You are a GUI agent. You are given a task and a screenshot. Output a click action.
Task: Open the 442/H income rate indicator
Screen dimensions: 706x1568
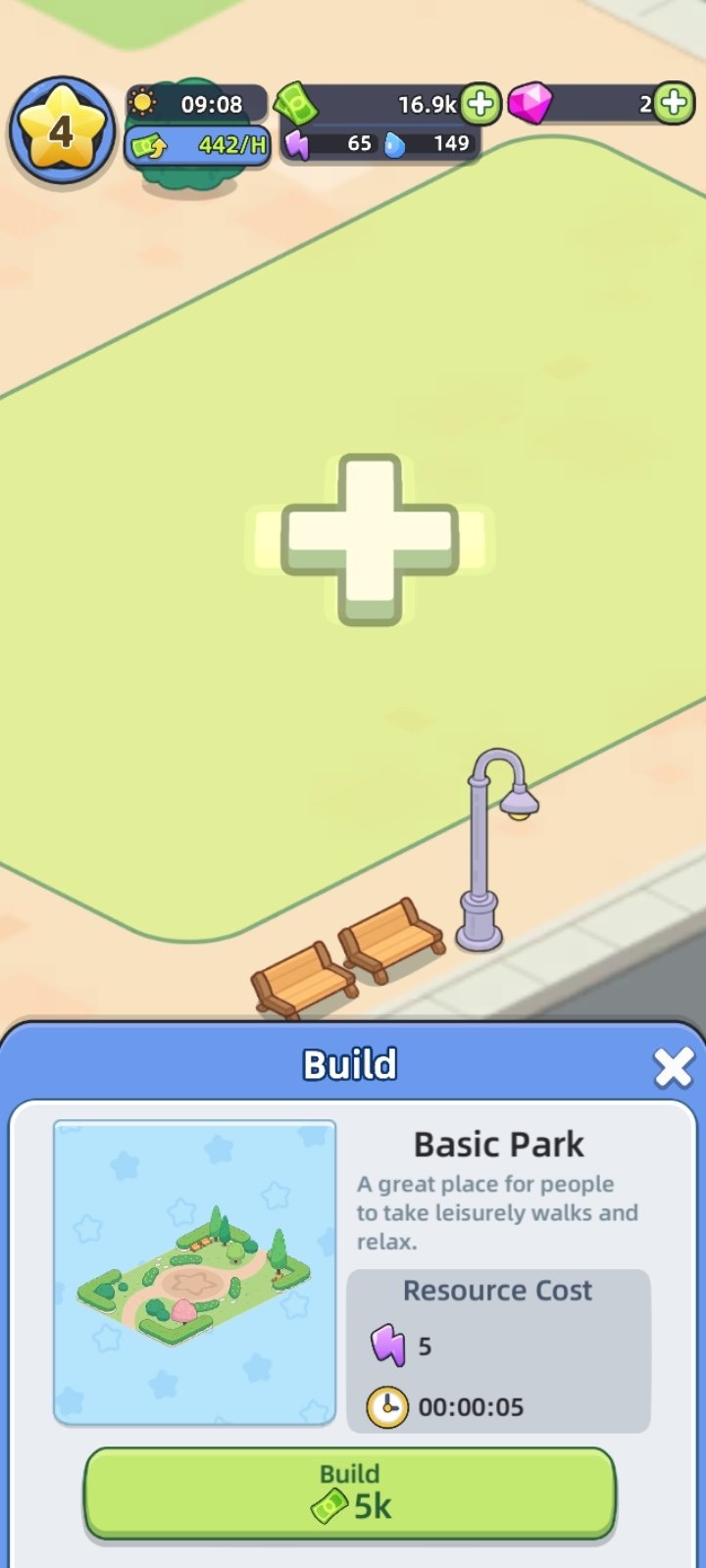(x=199, y=146)
